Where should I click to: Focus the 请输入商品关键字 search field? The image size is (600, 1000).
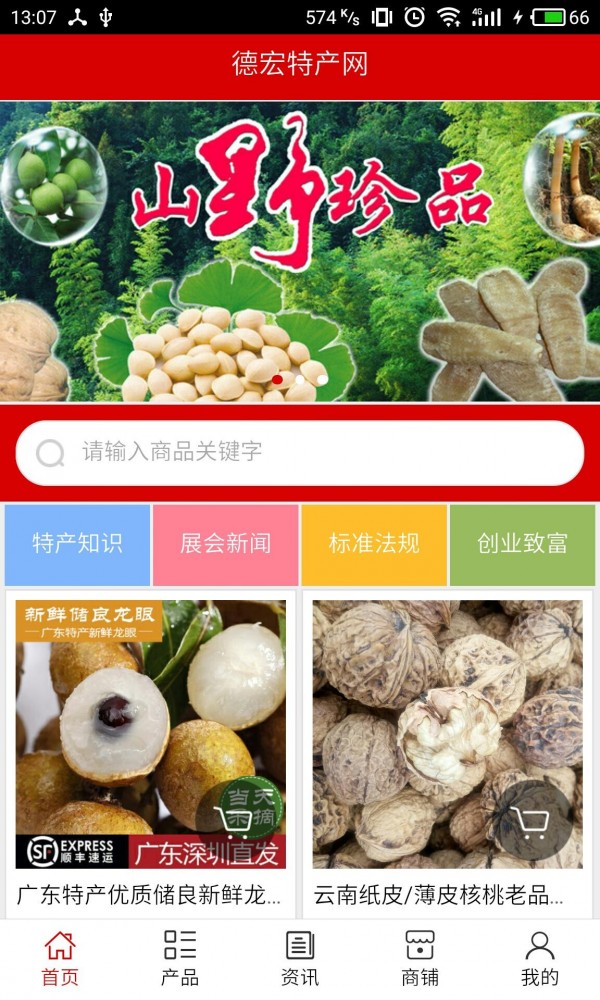pyautogui.click(x=310, y=452)
